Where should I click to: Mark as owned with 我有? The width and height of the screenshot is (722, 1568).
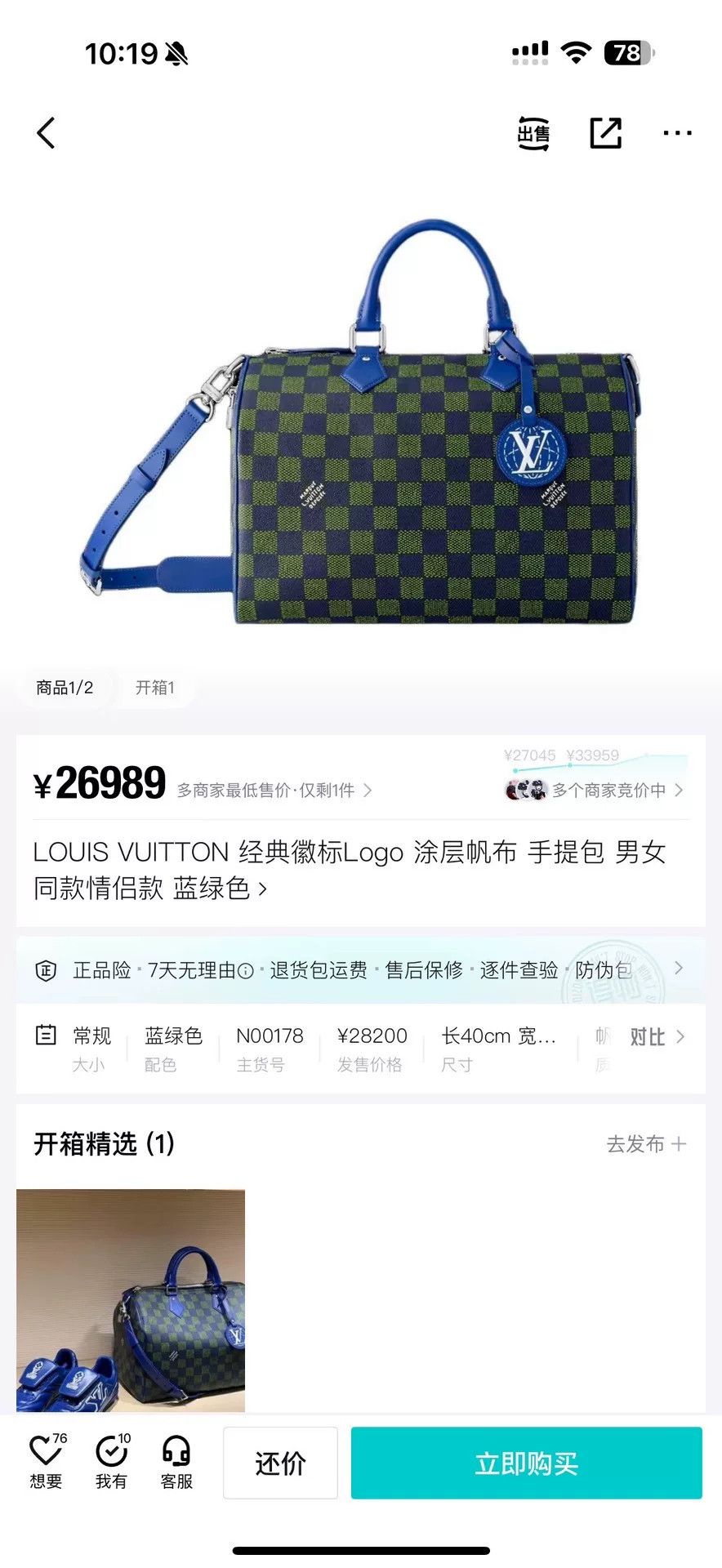point(112,1462)
